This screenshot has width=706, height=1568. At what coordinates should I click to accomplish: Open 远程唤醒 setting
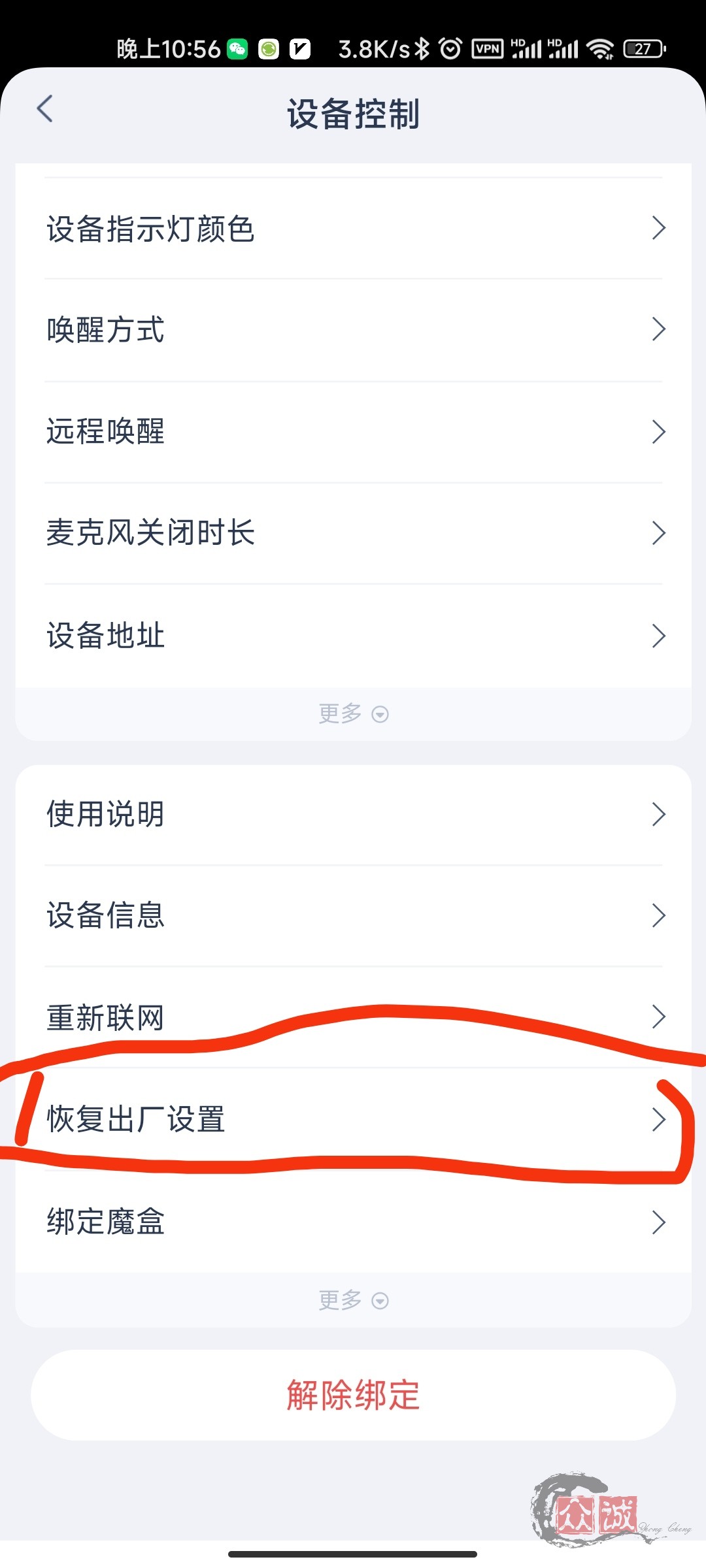click(353, 432)
